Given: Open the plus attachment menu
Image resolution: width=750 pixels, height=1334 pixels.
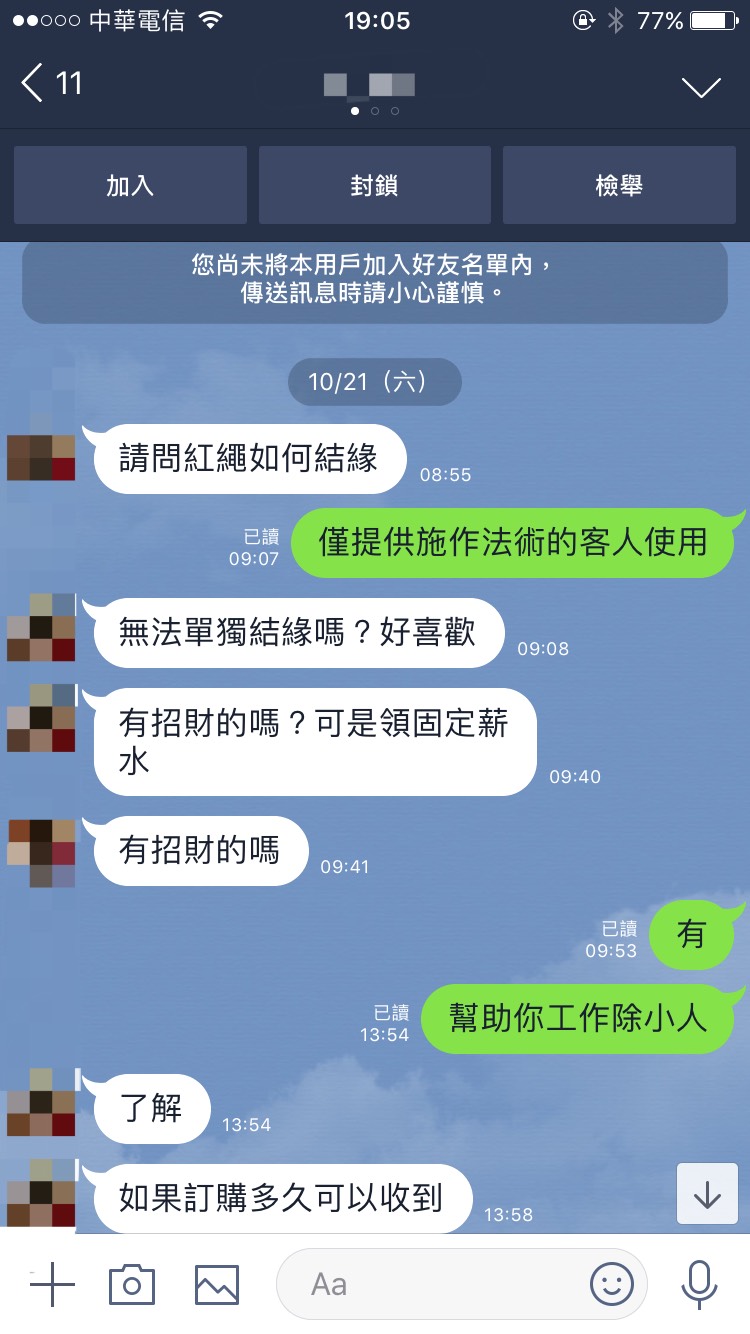Looking at the screenshot, I should click(52, 1284).
